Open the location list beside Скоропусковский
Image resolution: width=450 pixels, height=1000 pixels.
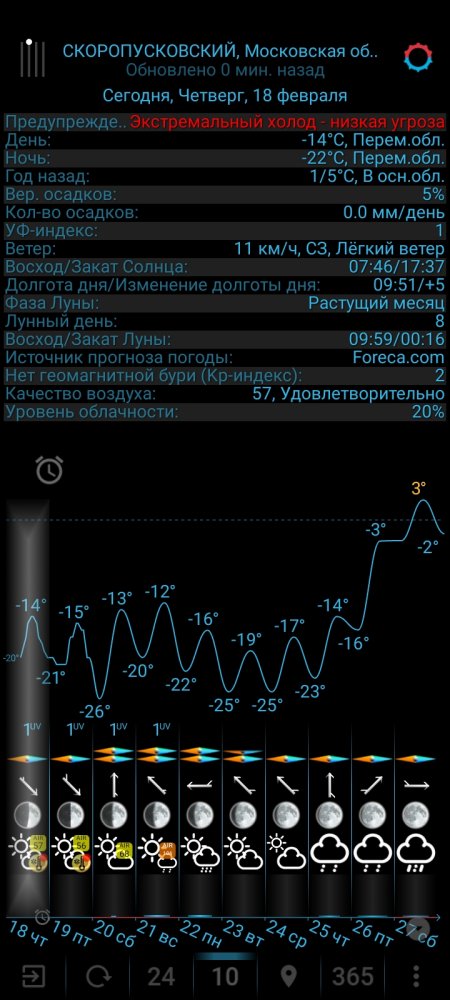pos(33,59)
